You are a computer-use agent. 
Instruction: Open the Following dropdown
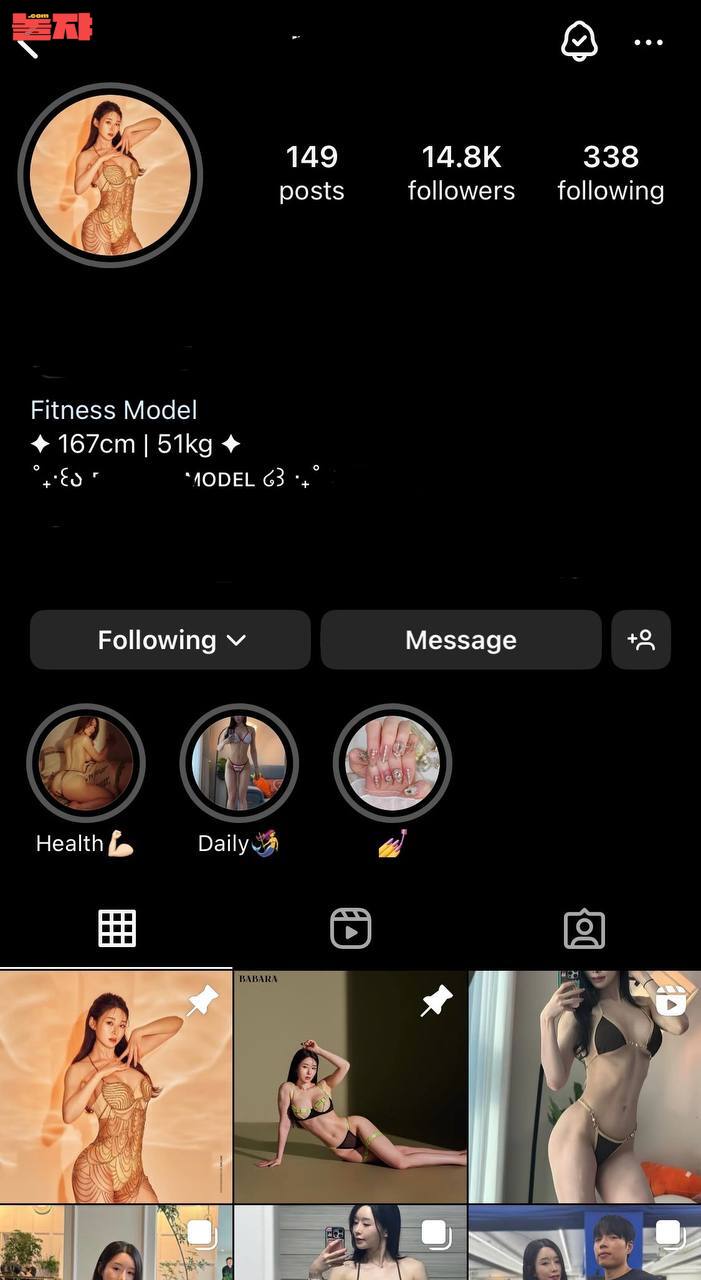170,640
